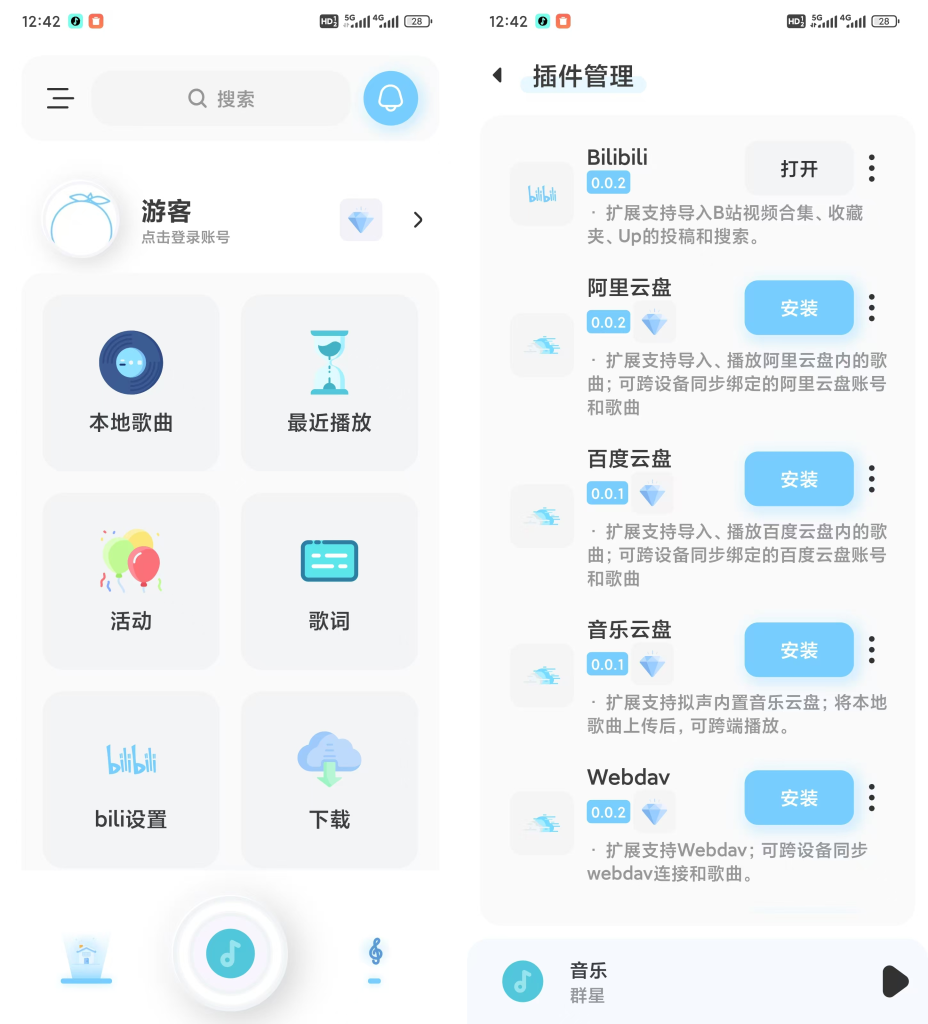Open the overflow menu for Bilibili
The image size is (928, 1024).
(x=872, y=169)
